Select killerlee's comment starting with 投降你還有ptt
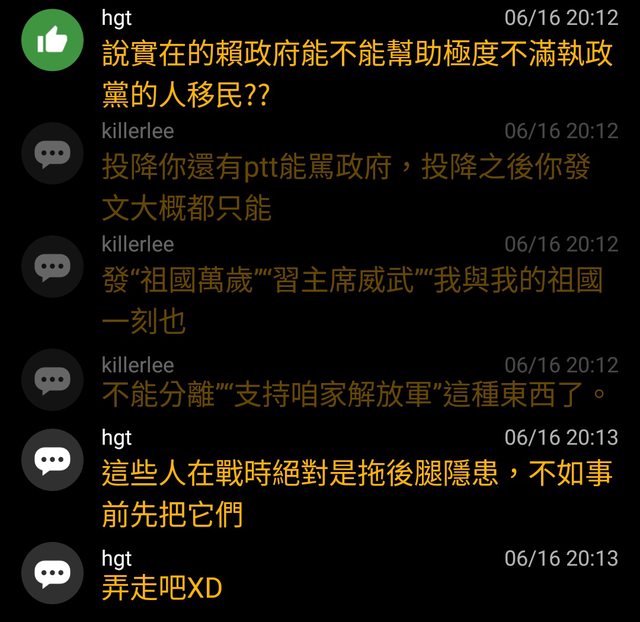 [x=345, y=186]
